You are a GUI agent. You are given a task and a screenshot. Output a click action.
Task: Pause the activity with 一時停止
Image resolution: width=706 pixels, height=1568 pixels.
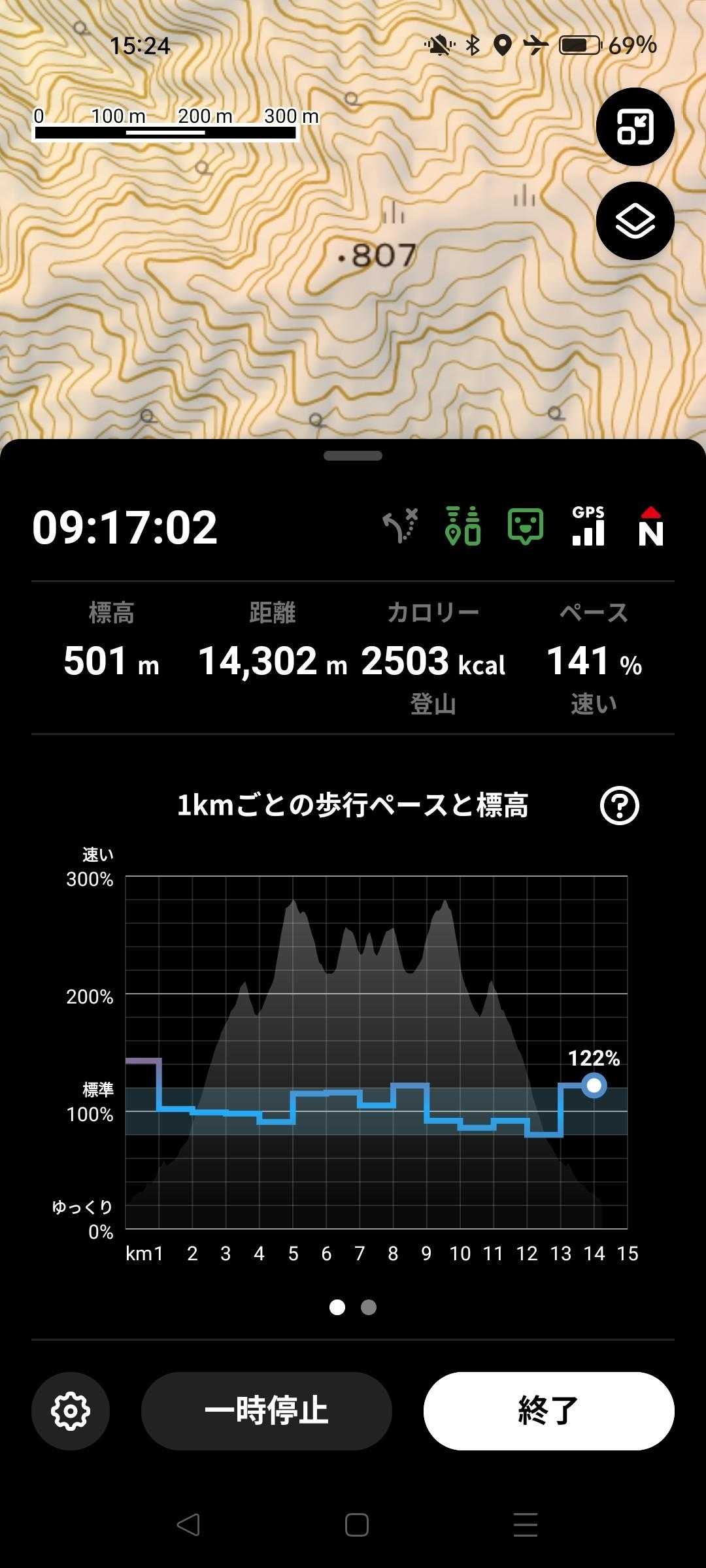[266, 1411]
